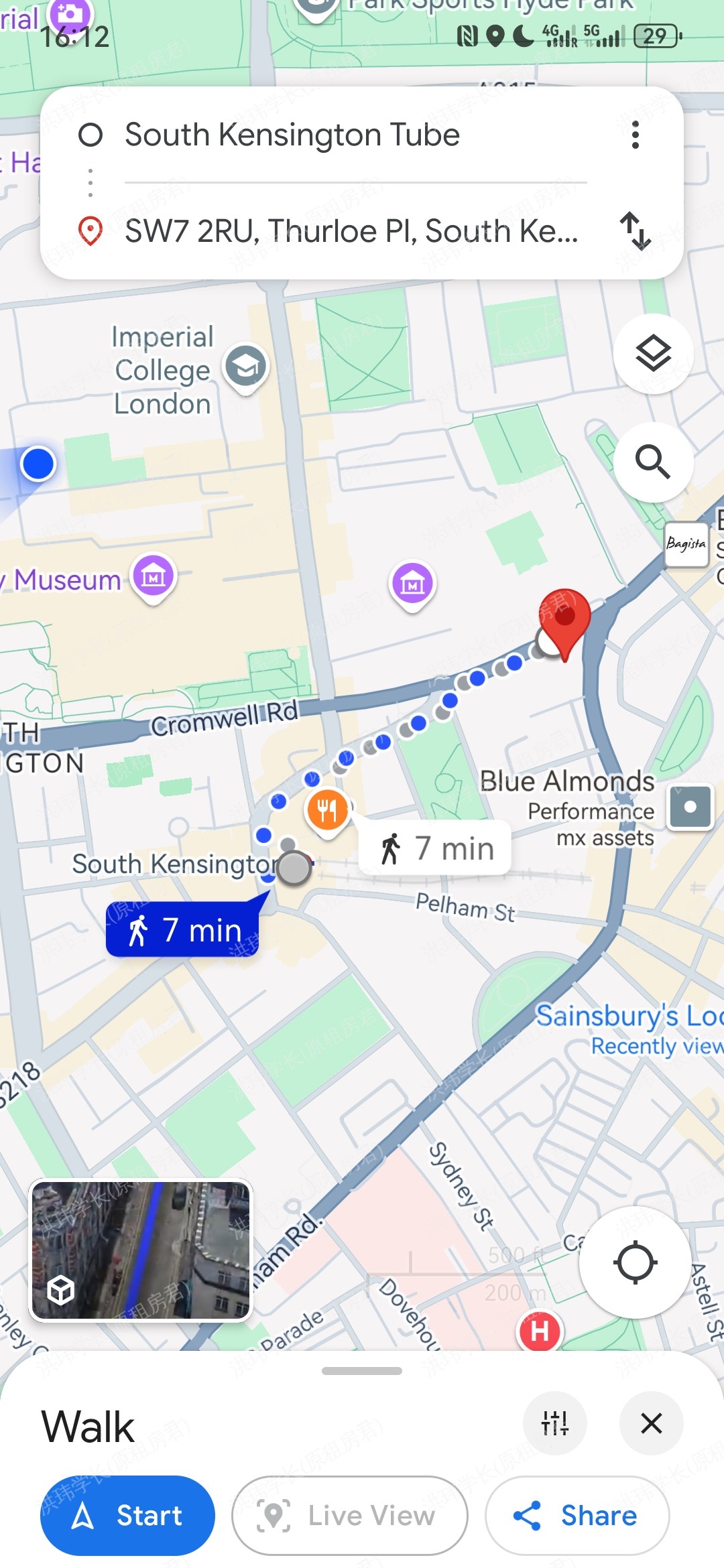Start walking navigation
This screenshot has width=724, height=1568.
127,1515
